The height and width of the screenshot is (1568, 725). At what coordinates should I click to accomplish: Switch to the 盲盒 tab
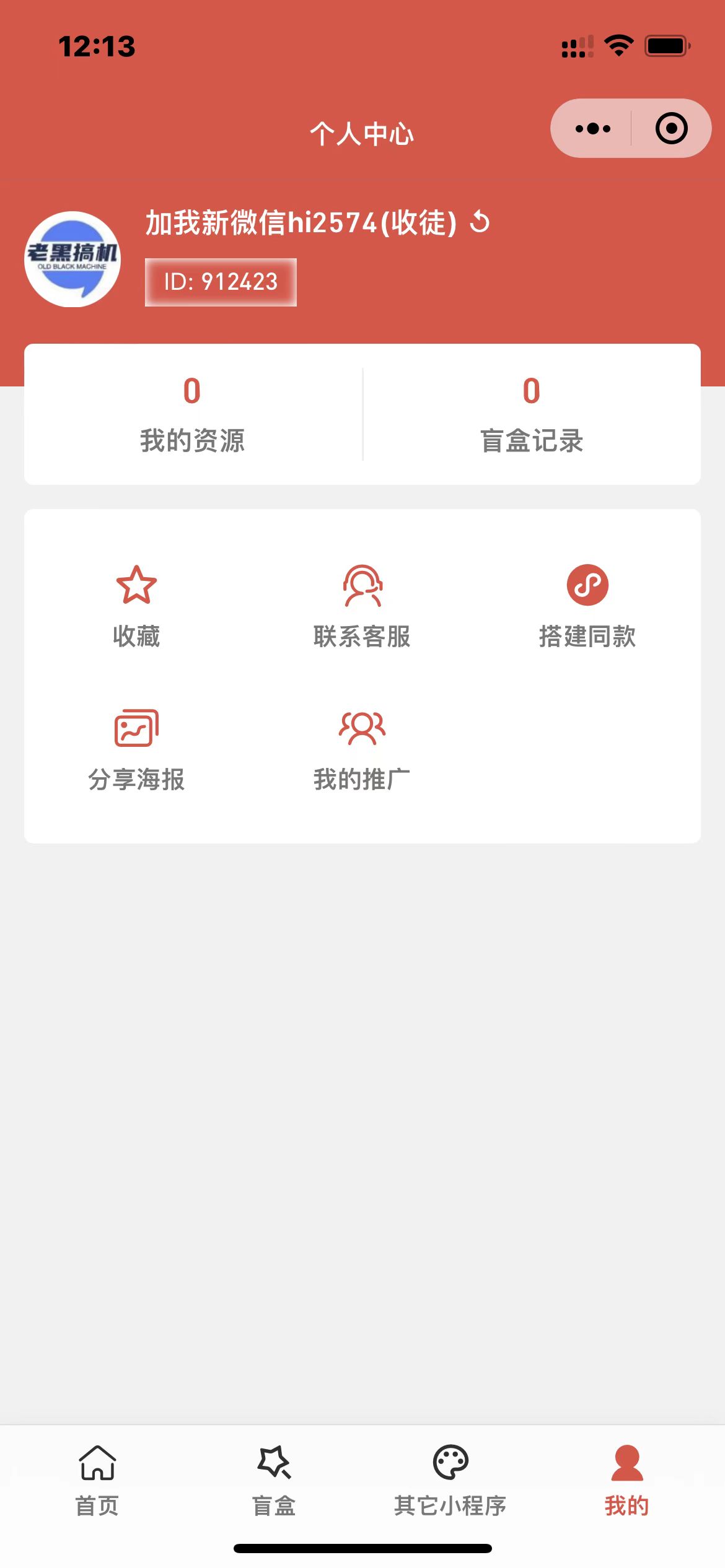tap(274, 1480)
